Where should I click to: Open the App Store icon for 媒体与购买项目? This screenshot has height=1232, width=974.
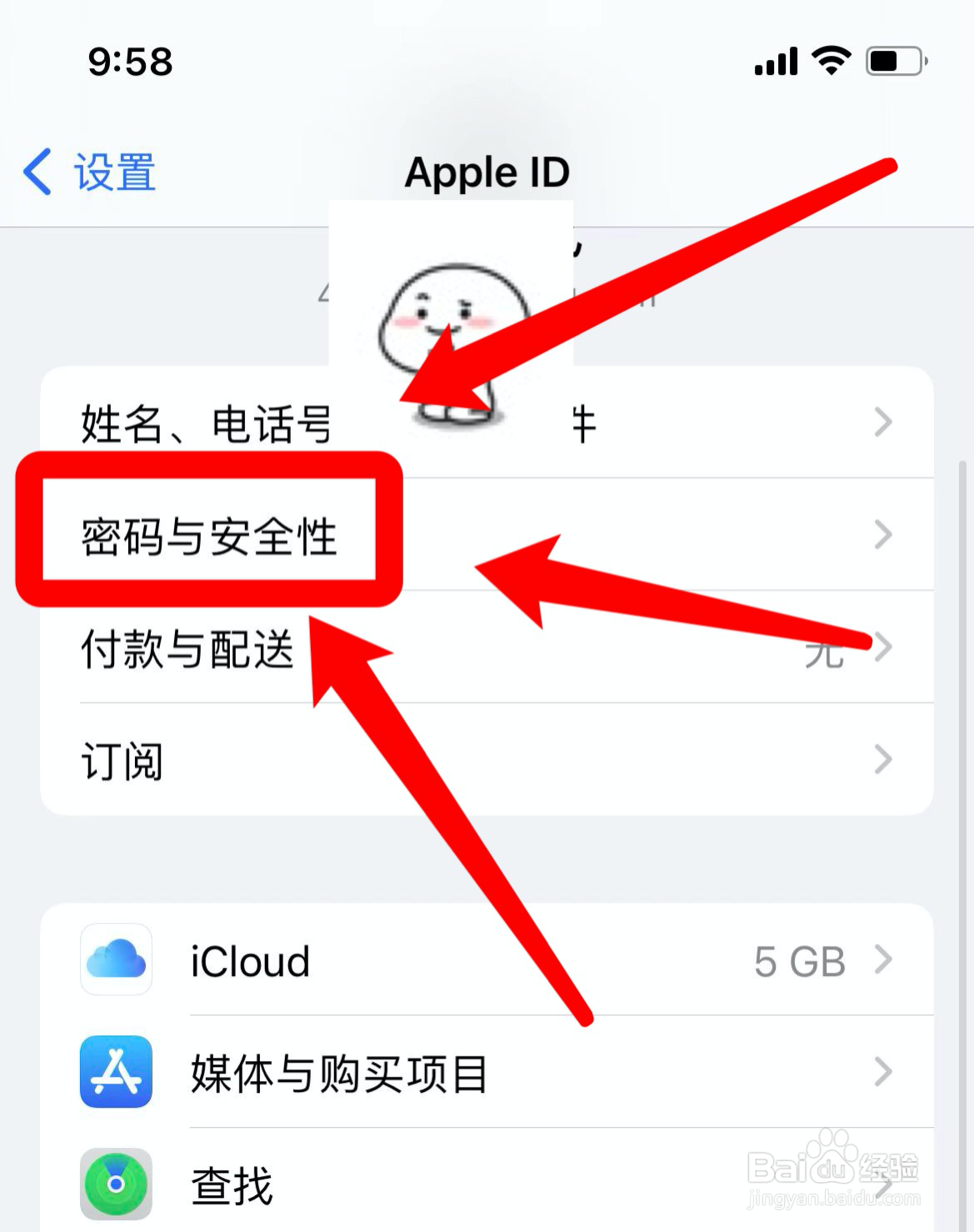pyautogui.click(x=116, y=1073)
